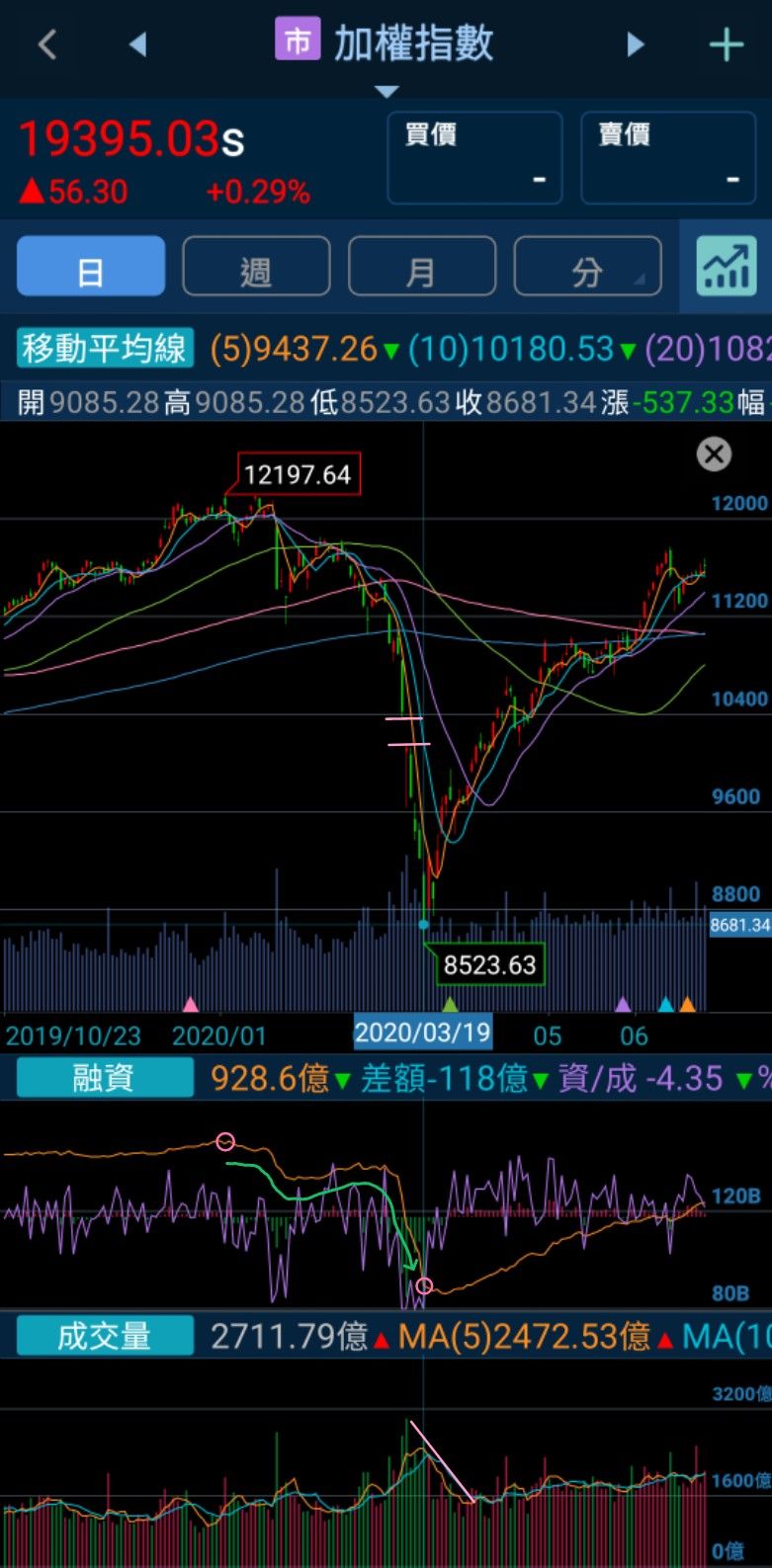Change the 成交量 indicator panel
772x1568 pixels.
[x=105, y=1337]
